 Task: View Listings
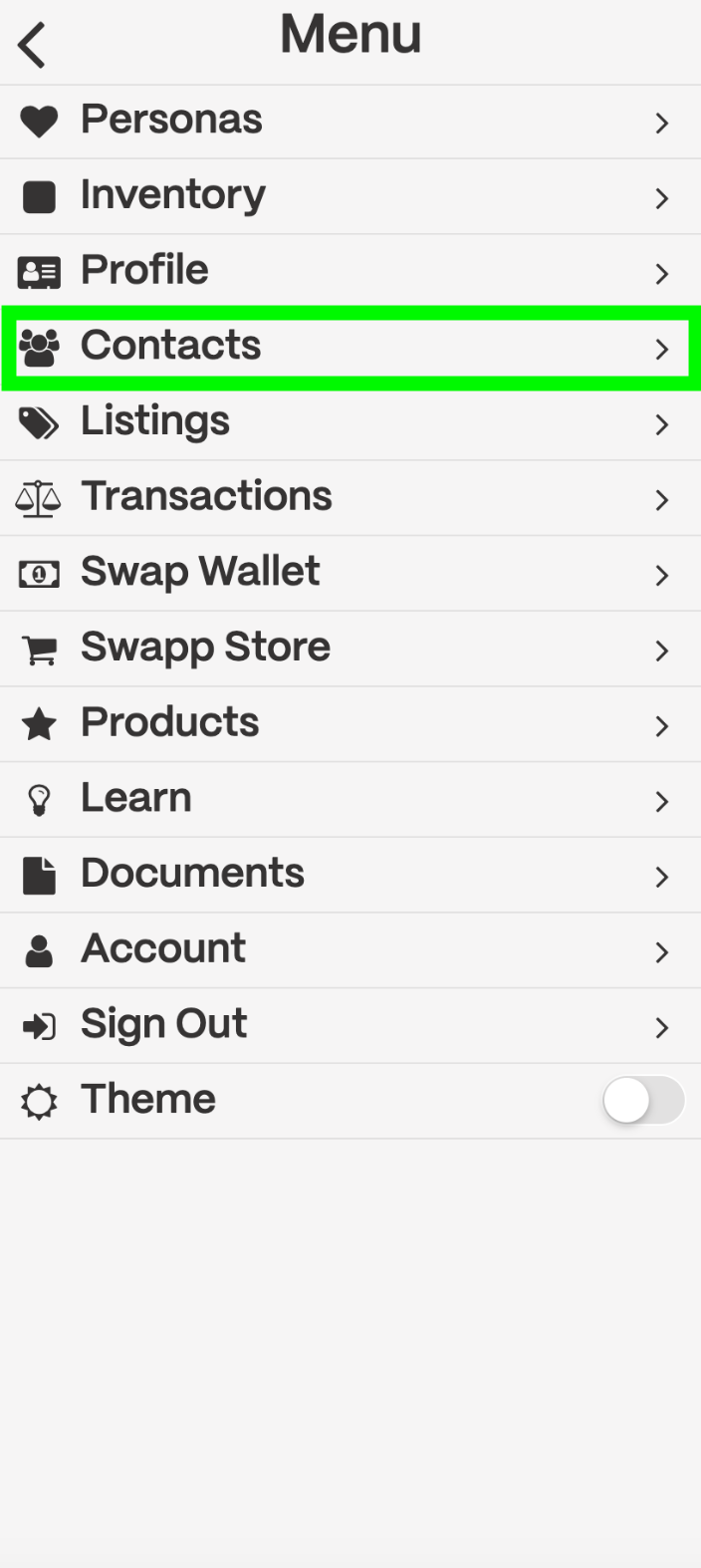click(x=349, y=422)
